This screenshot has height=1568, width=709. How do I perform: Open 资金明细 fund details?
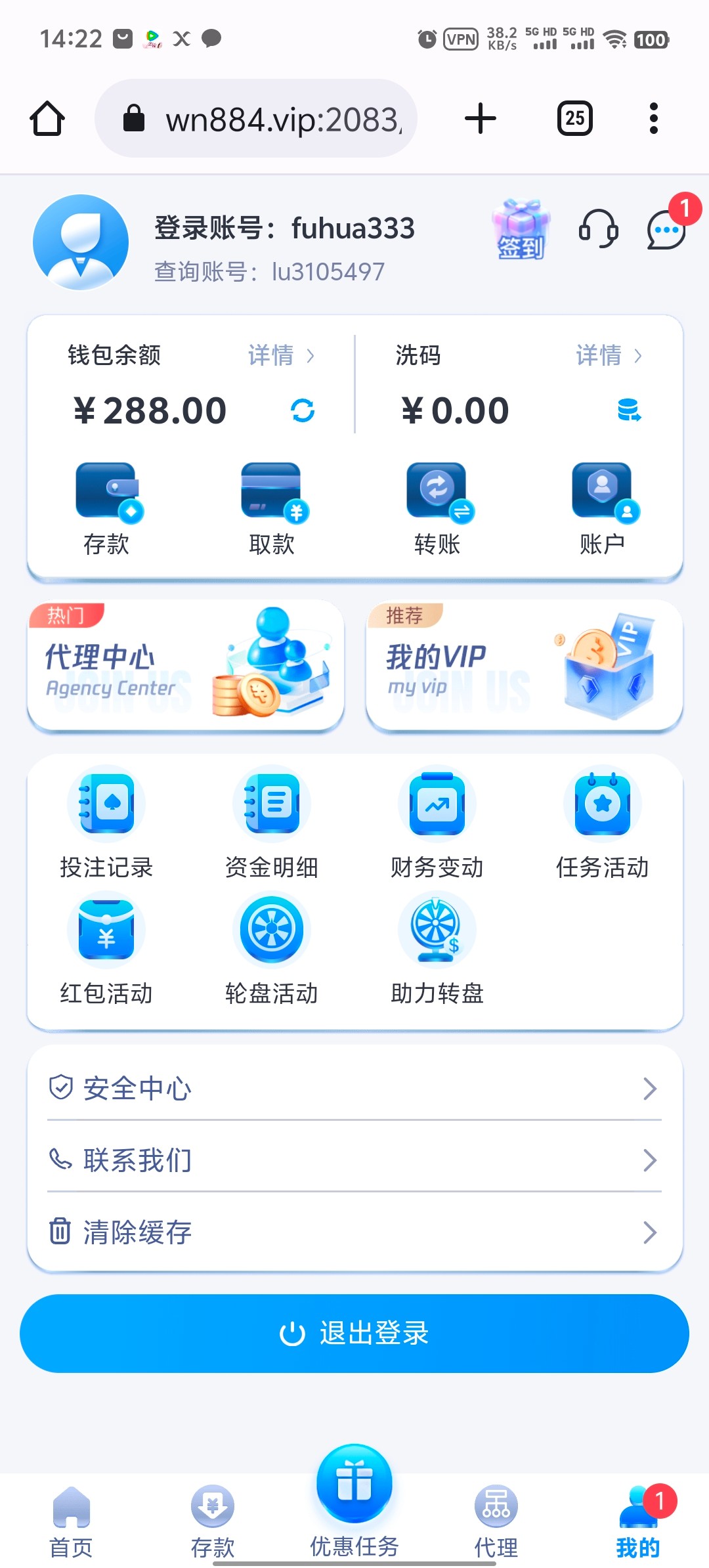tap(272, 822)
